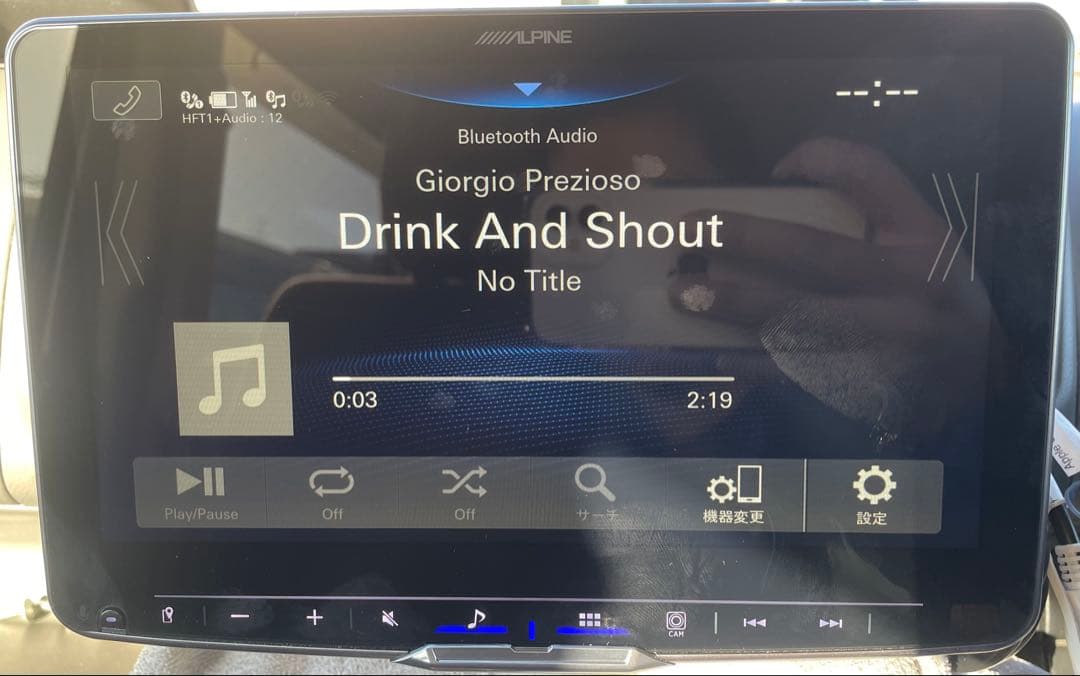Toggle Play/Pause for the current track
The width and height of the screenshot is (1080, 676).
[x=201, y=493]
